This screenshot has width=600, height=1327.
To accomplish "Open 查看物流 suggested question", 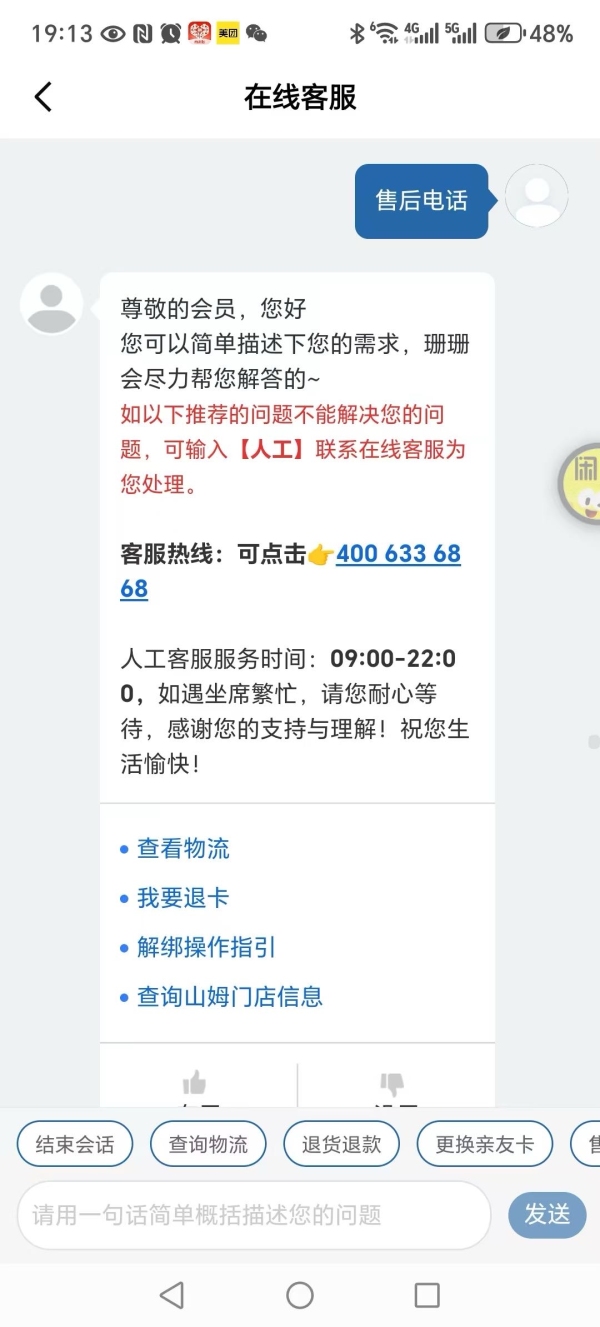I will pos(183,849).
